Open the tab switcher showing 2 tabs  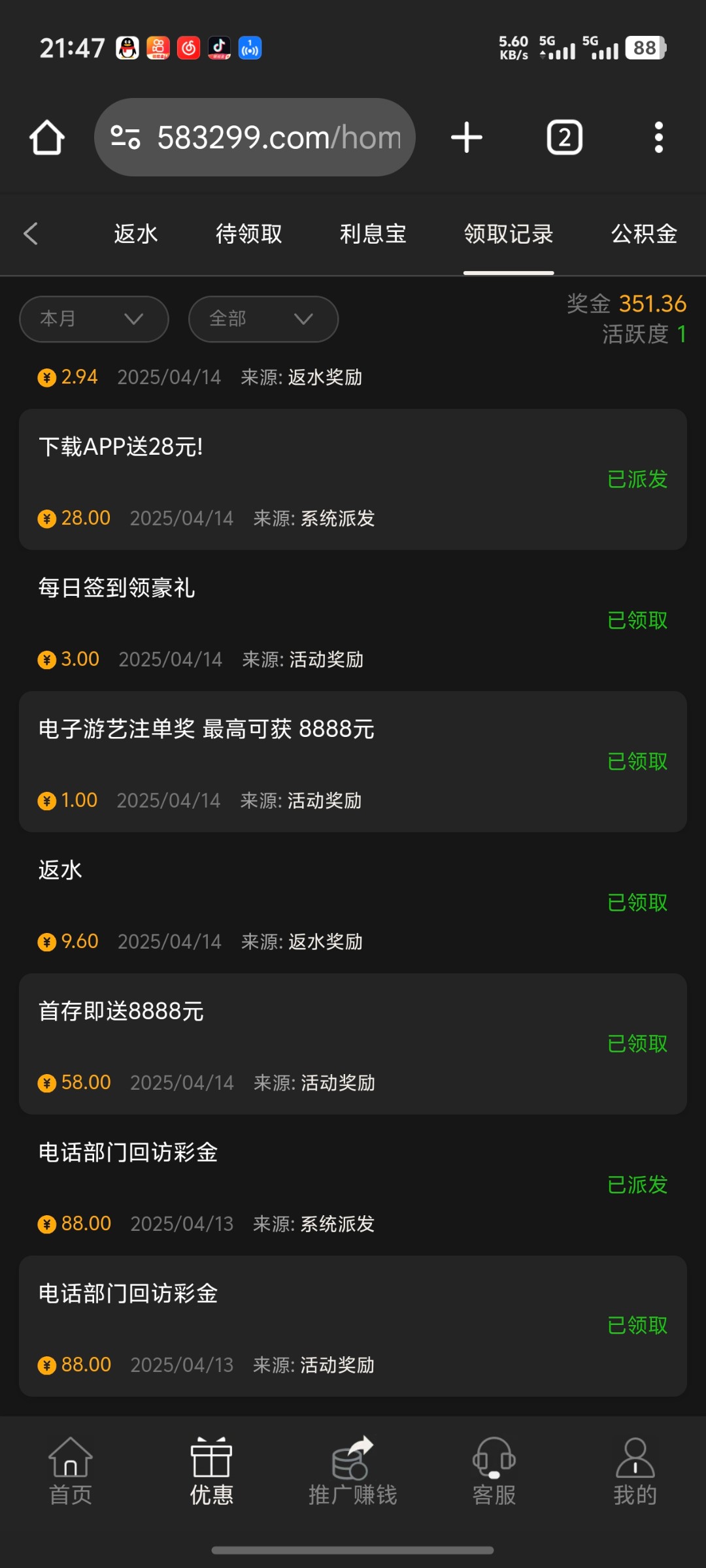coord(564,137)
